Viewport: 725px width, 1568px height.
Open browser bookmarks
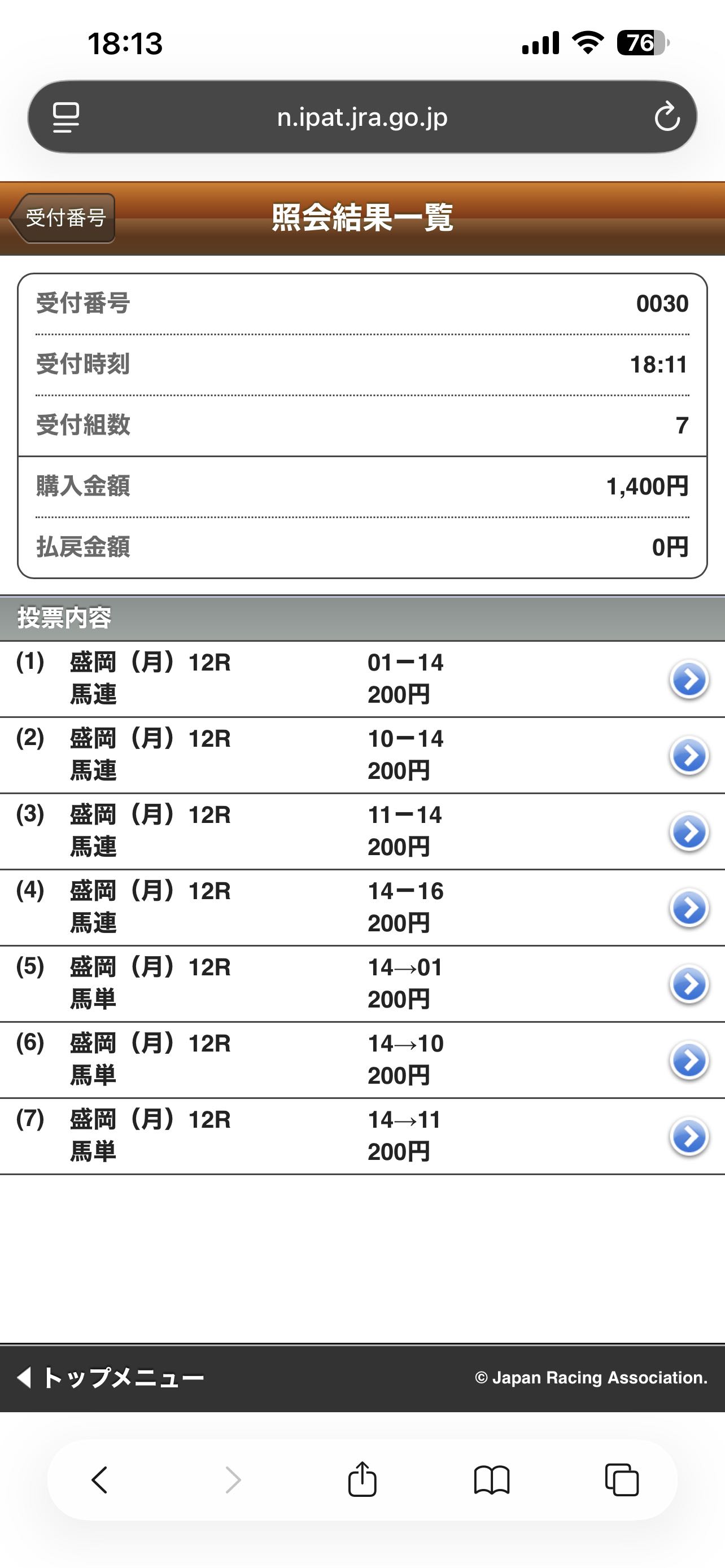[x=492, y=1480]
